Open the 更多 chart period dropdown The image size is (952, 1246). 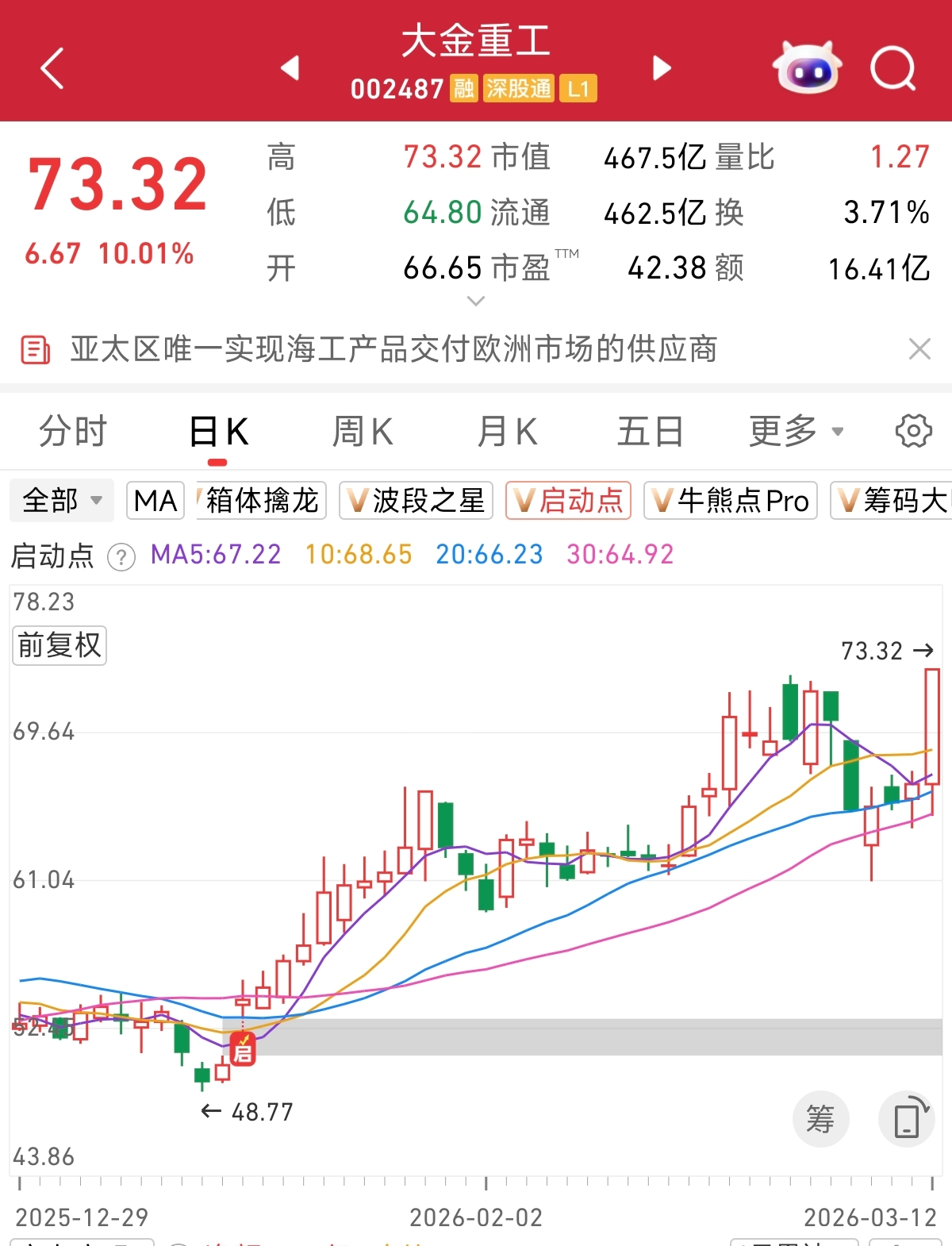[x=796, y=432]
